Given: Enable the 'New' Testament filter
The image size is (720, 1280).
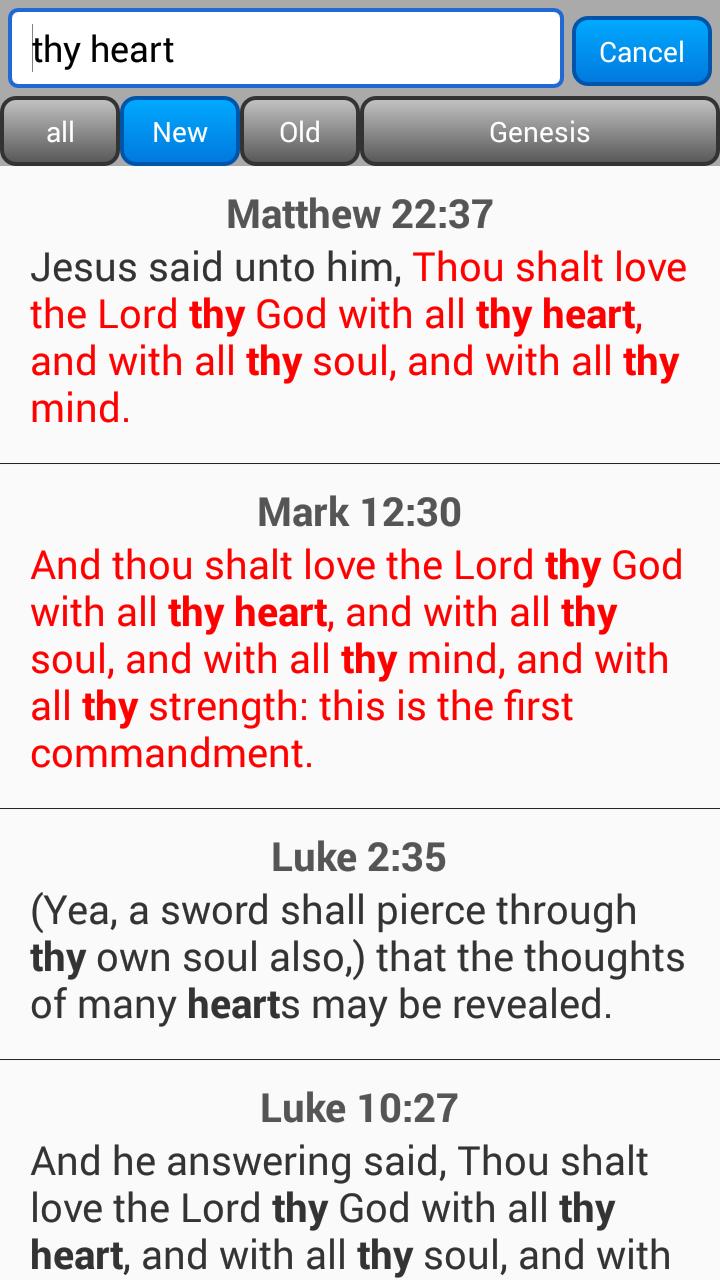Looking at the screenshot, I should (179, 131).
